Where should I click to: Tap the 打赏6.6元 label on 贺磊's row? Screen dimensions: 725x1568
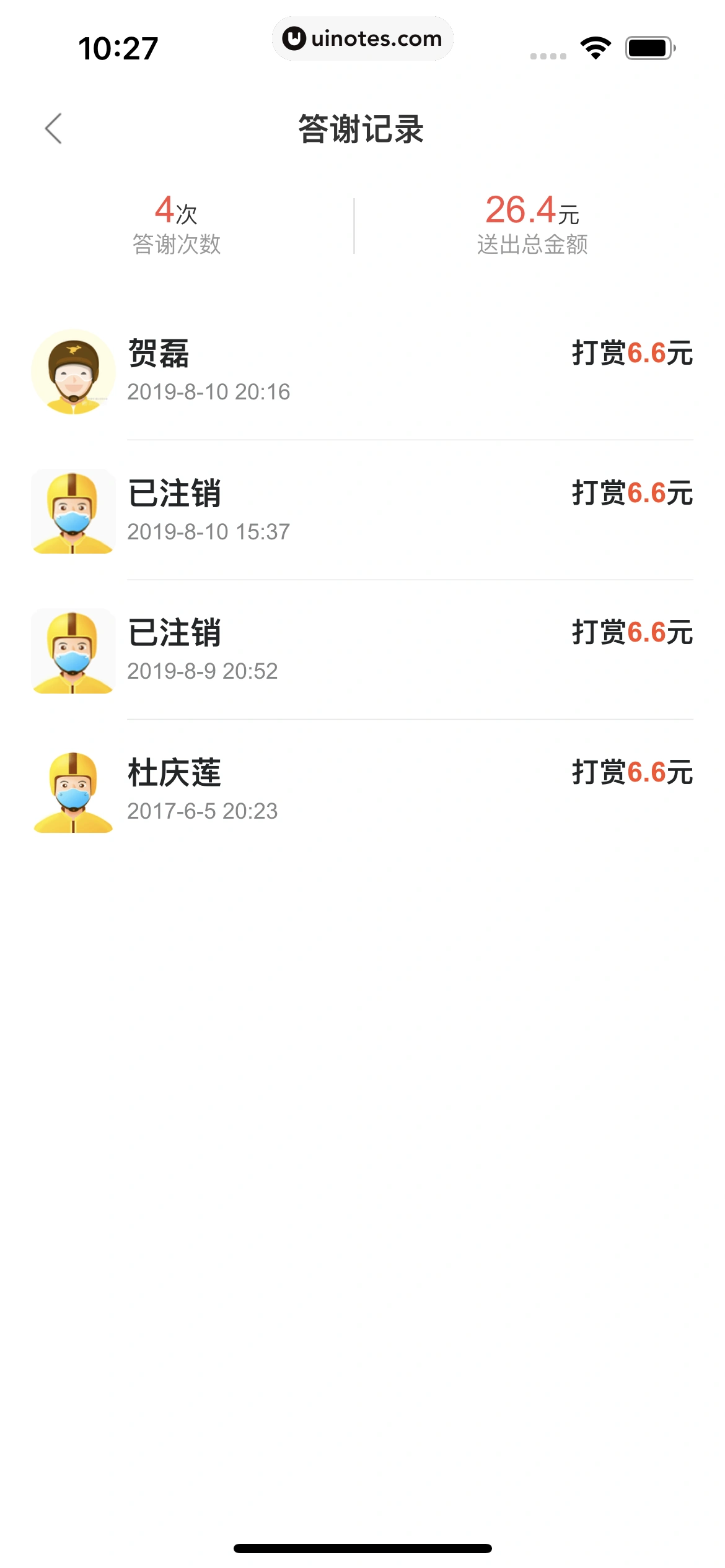coord(632,354)
